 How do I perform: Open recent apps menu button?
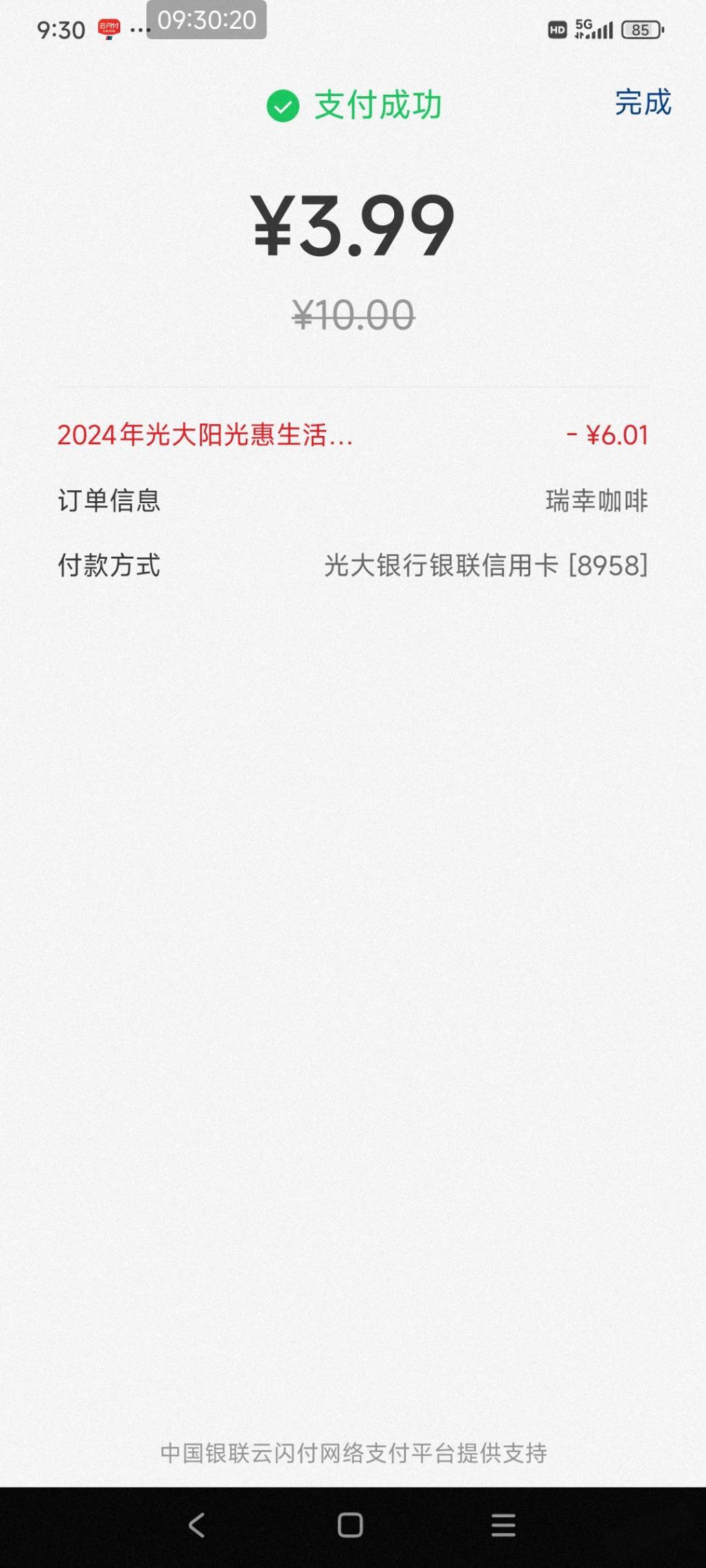(x=503, y=1525)
